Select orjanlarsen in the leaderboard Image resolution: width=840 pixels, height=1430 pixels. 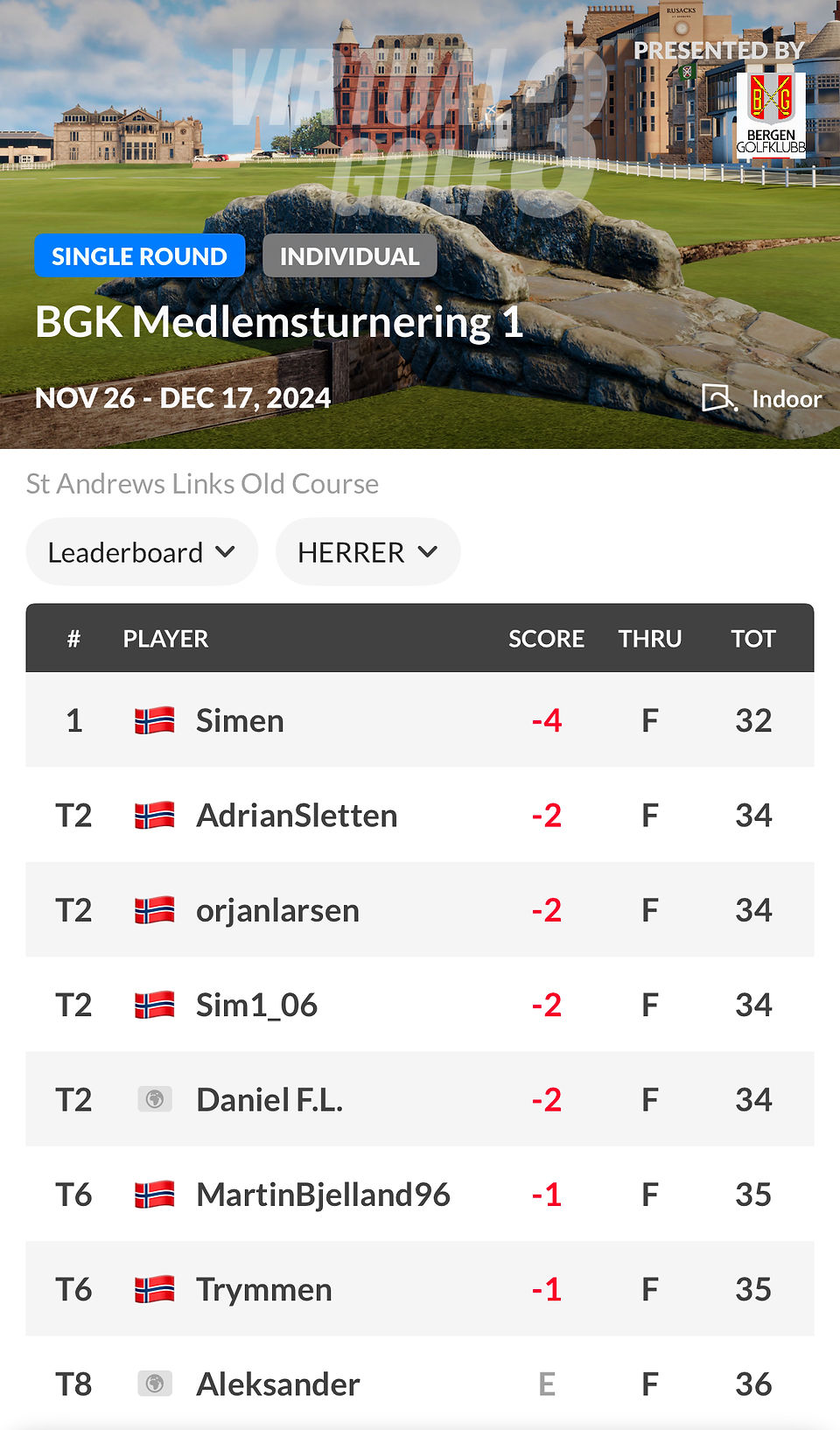click(420, 910)
